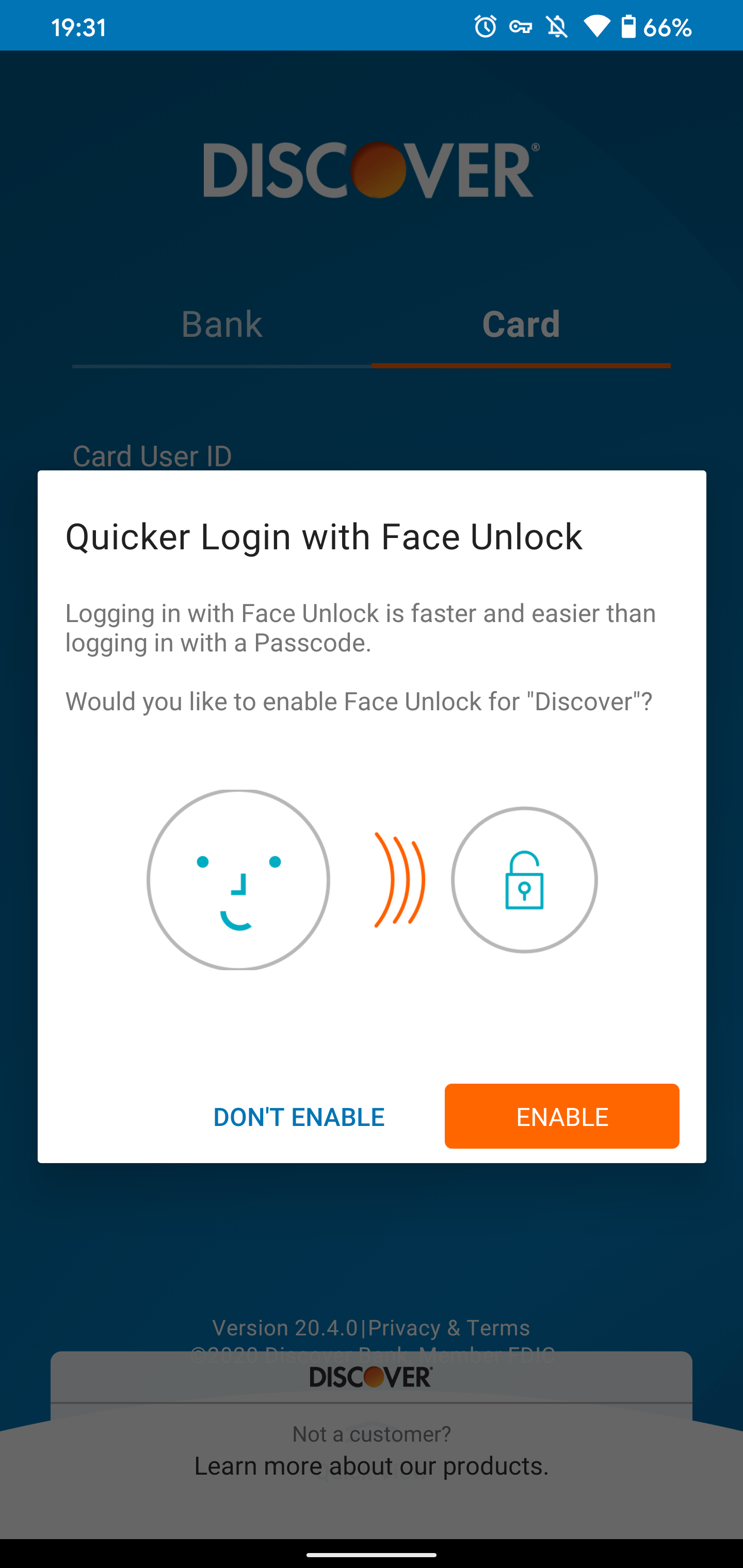The image size is (743, 1568).
Task: Select the blue face icon in the dialog
Action: click(237, 881)
